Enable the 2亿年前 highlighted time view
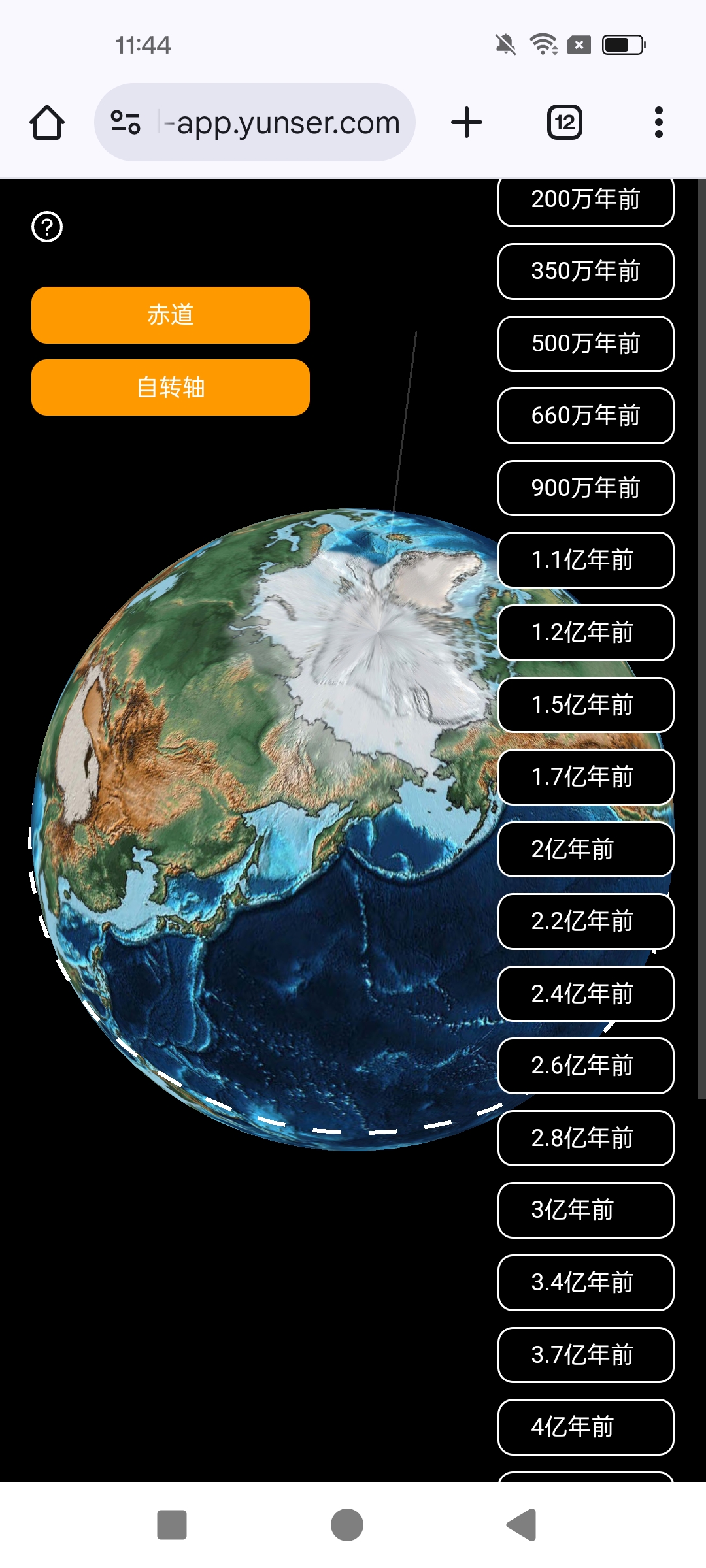 click(585, 849)
